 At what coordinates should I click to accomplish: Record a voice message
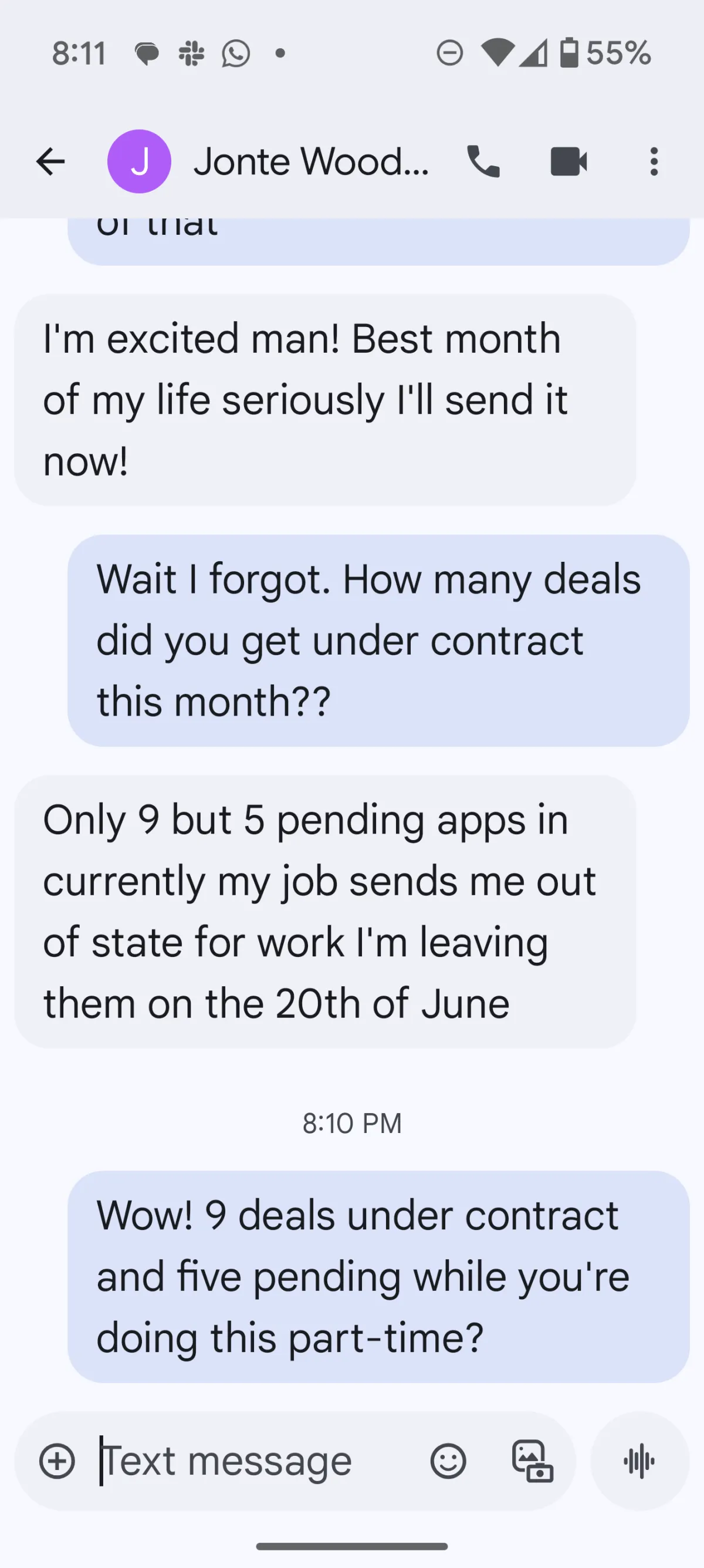coord(639,1461)
